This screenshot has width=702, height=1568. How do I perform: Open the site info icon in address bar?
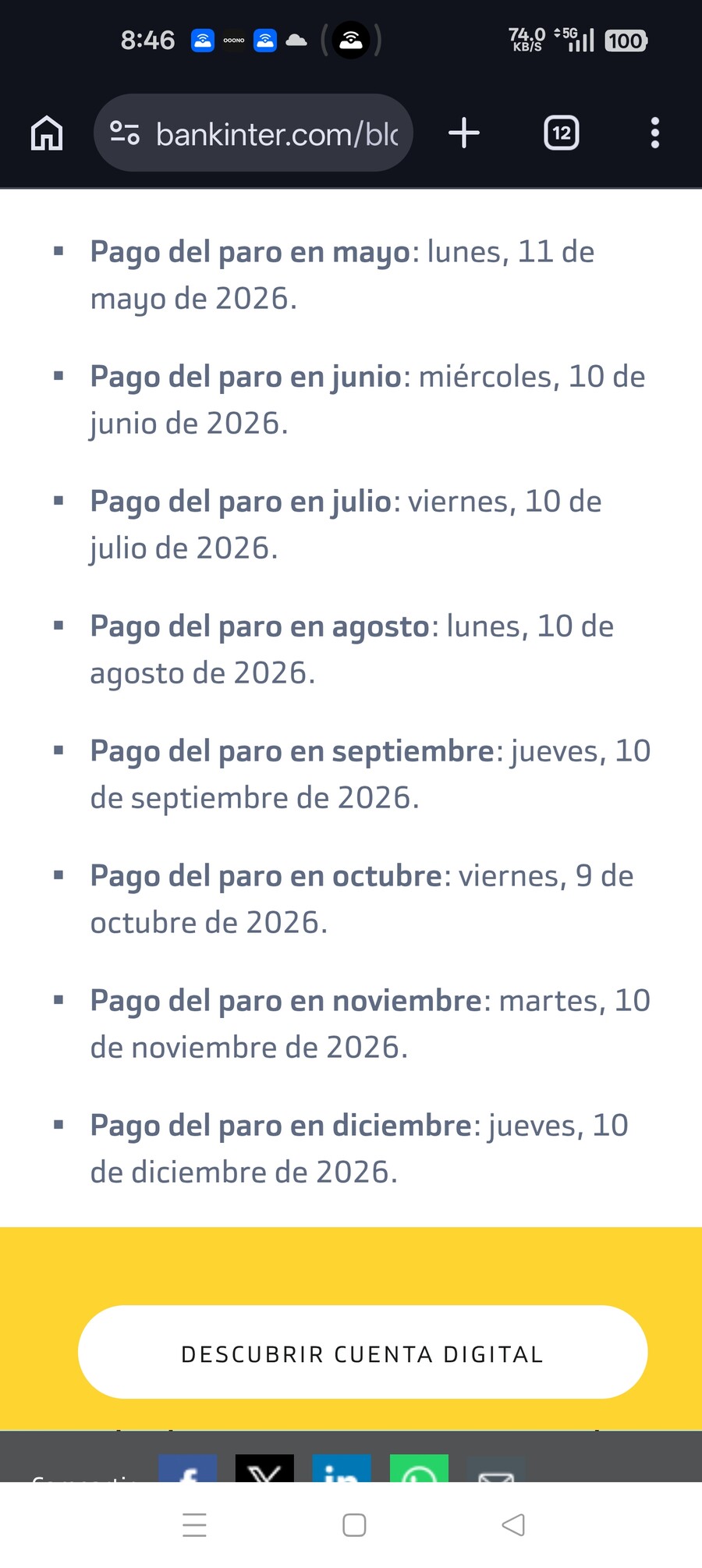(125, 133)
